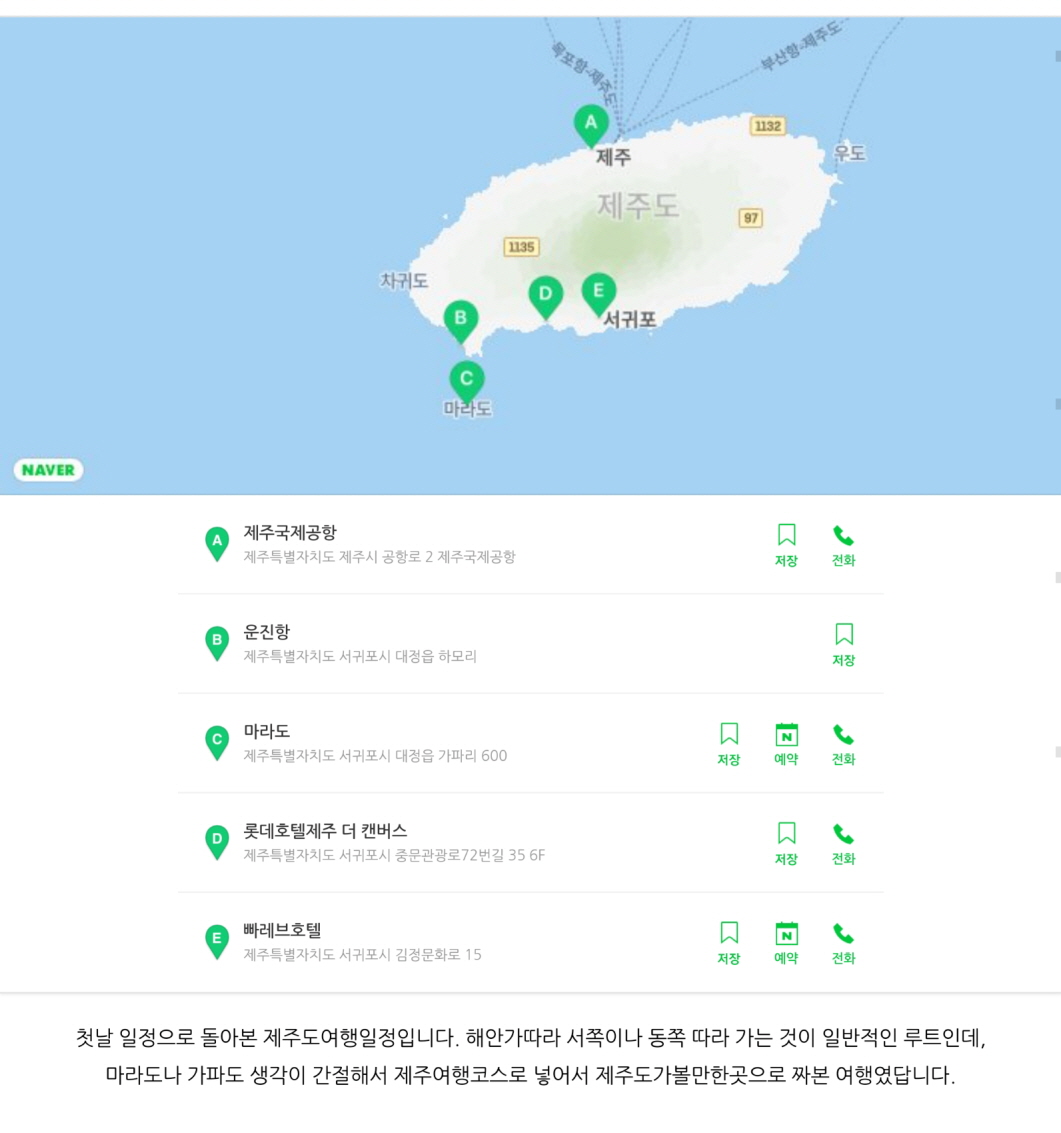The height and width of the screenshot is (1133, 1061).
Task: Save 제주국제공항 to bookmarks
Action: click(786, 544)
